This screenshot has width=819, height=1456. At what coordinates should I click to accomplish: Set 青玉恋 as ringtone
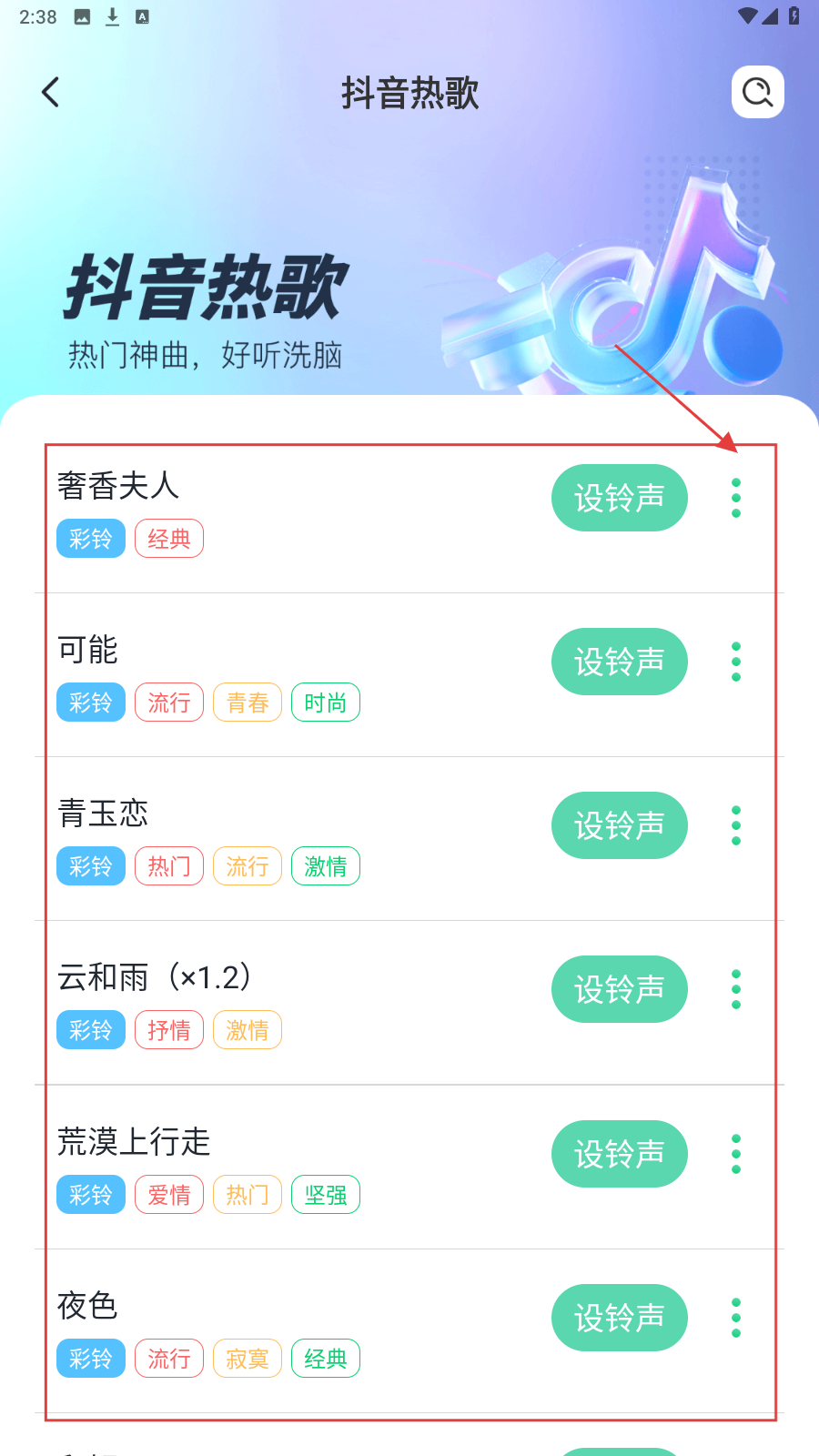pos(619,825)
